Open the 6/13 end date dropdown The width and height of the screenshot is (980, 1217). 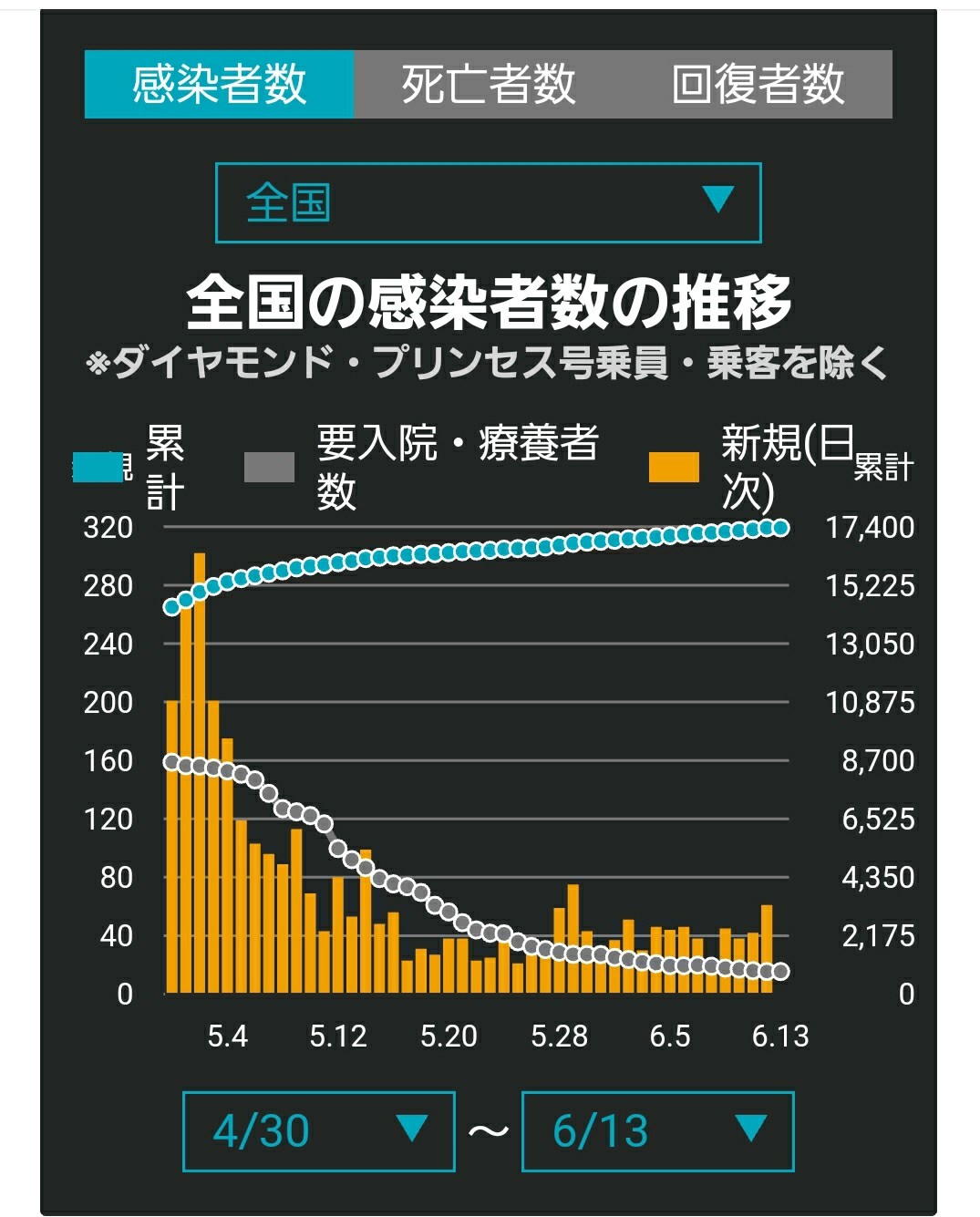pyautogui.click(x=657, y=1131)
